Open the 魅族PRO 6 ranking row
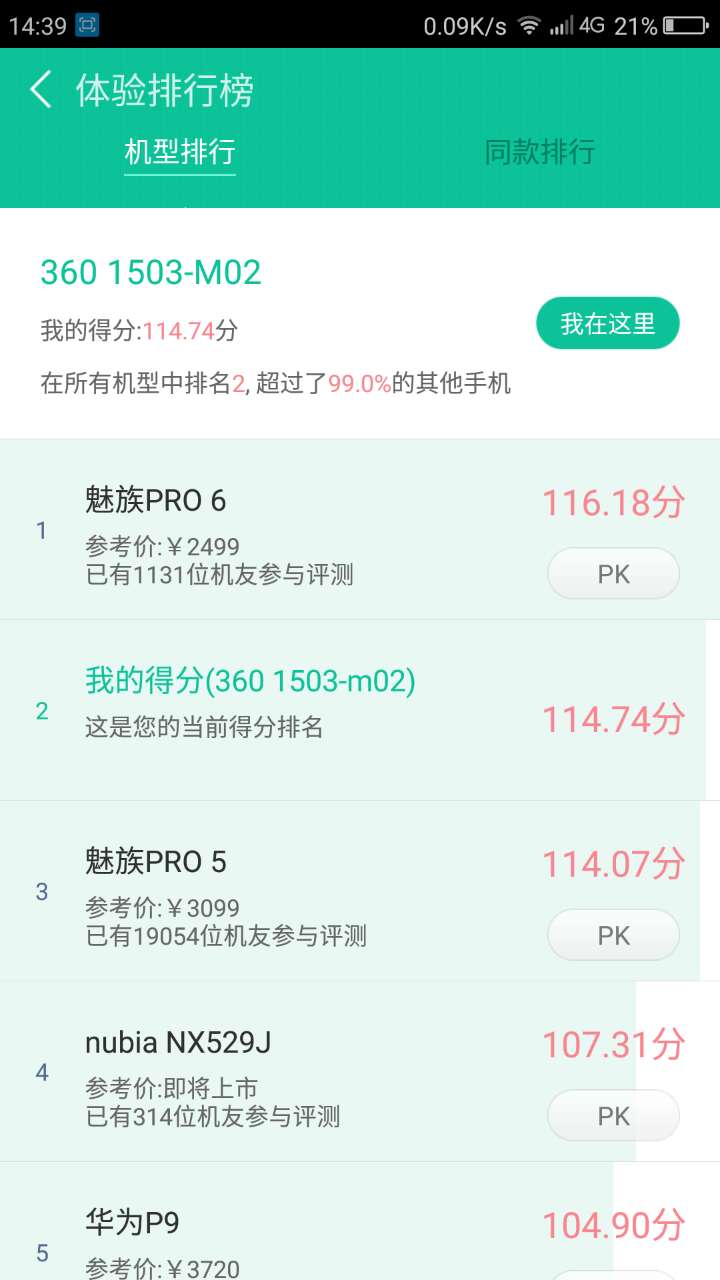 (x=360, y=530)
